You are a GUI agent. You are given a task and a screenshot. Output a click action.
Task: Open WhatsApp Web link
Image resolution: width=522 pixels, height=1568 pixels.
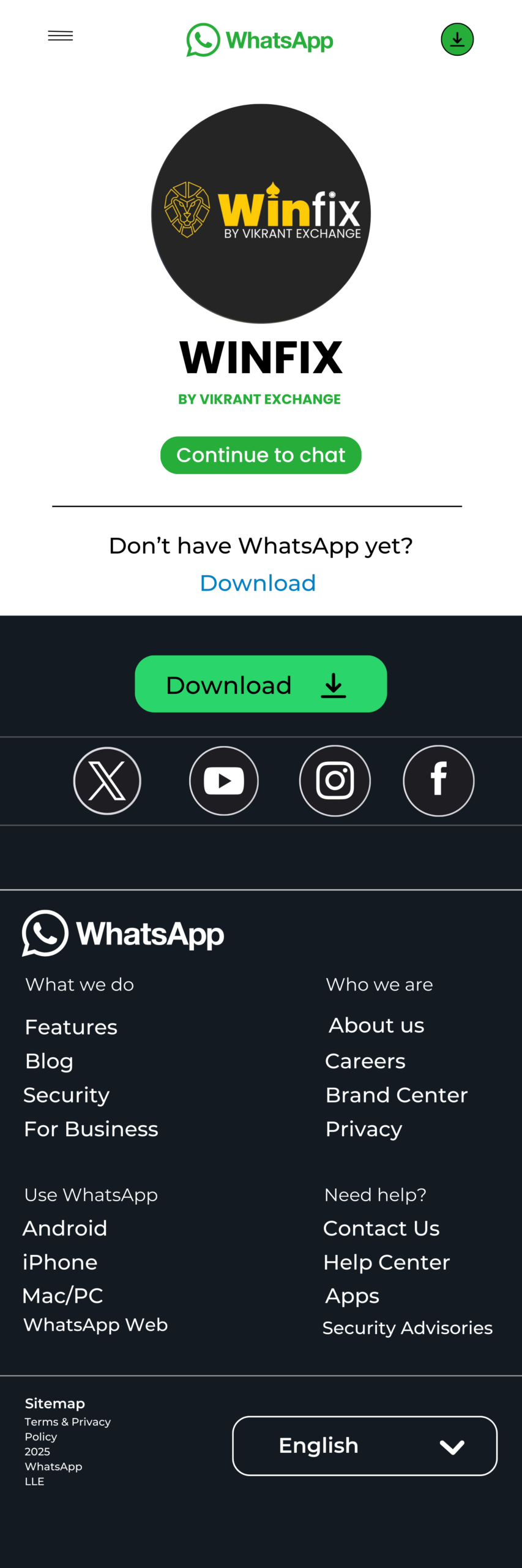click(x=95, y=1324)
